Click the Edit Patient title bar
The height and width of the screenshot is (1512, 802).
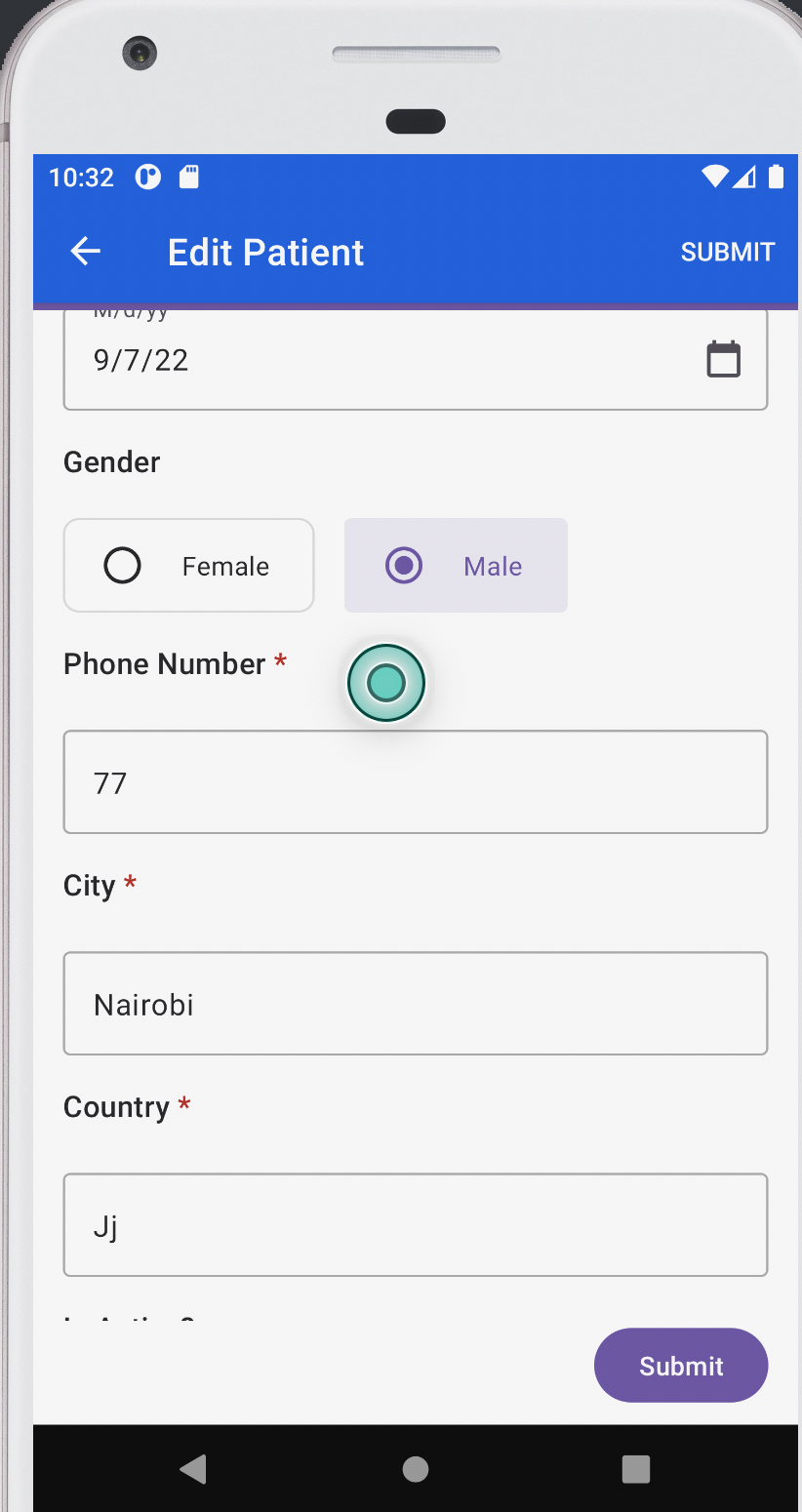click(x=265, y=251)
